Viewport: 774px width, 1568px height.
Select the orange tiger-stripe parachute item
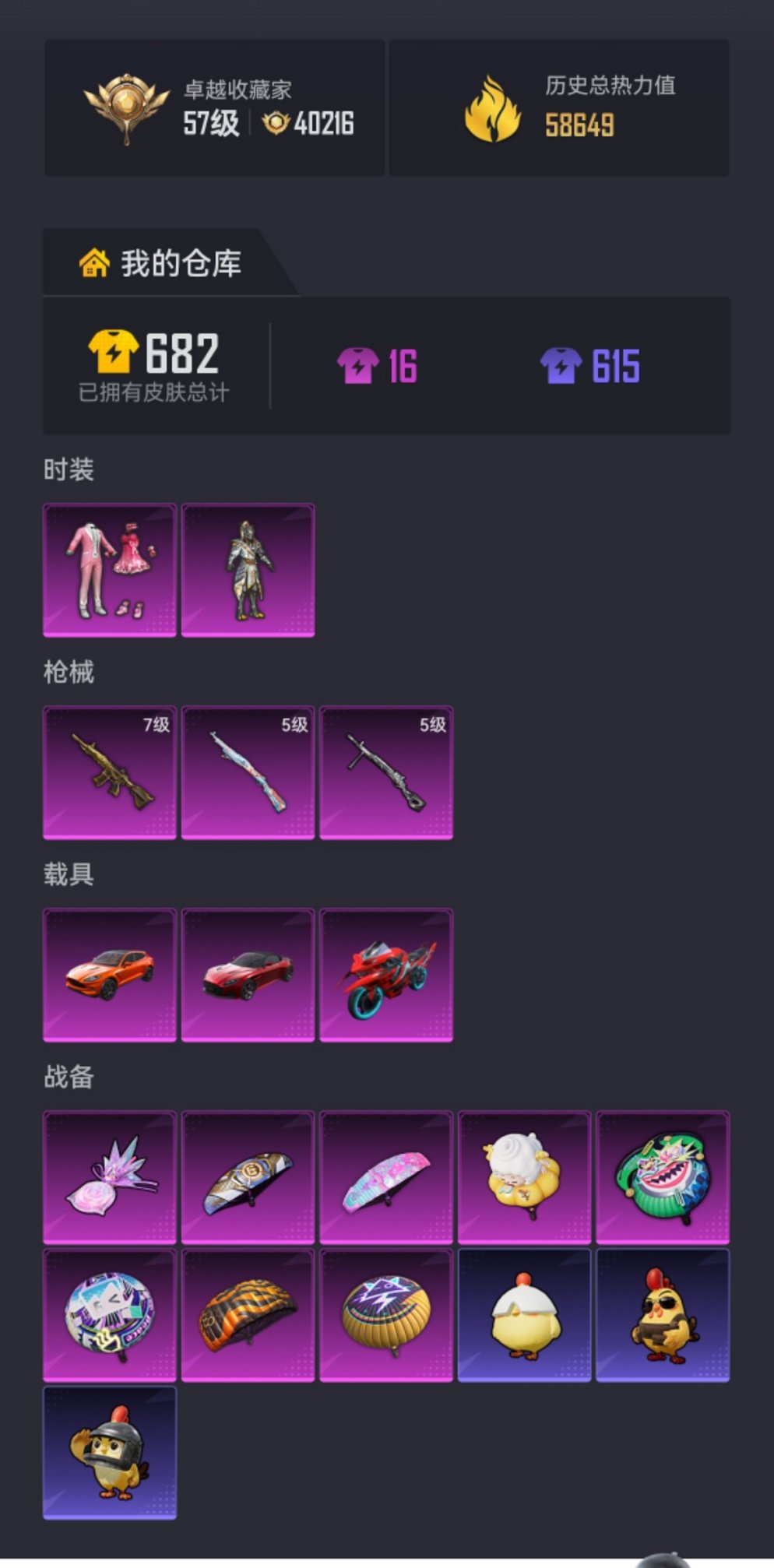[x=248, y=1315]
